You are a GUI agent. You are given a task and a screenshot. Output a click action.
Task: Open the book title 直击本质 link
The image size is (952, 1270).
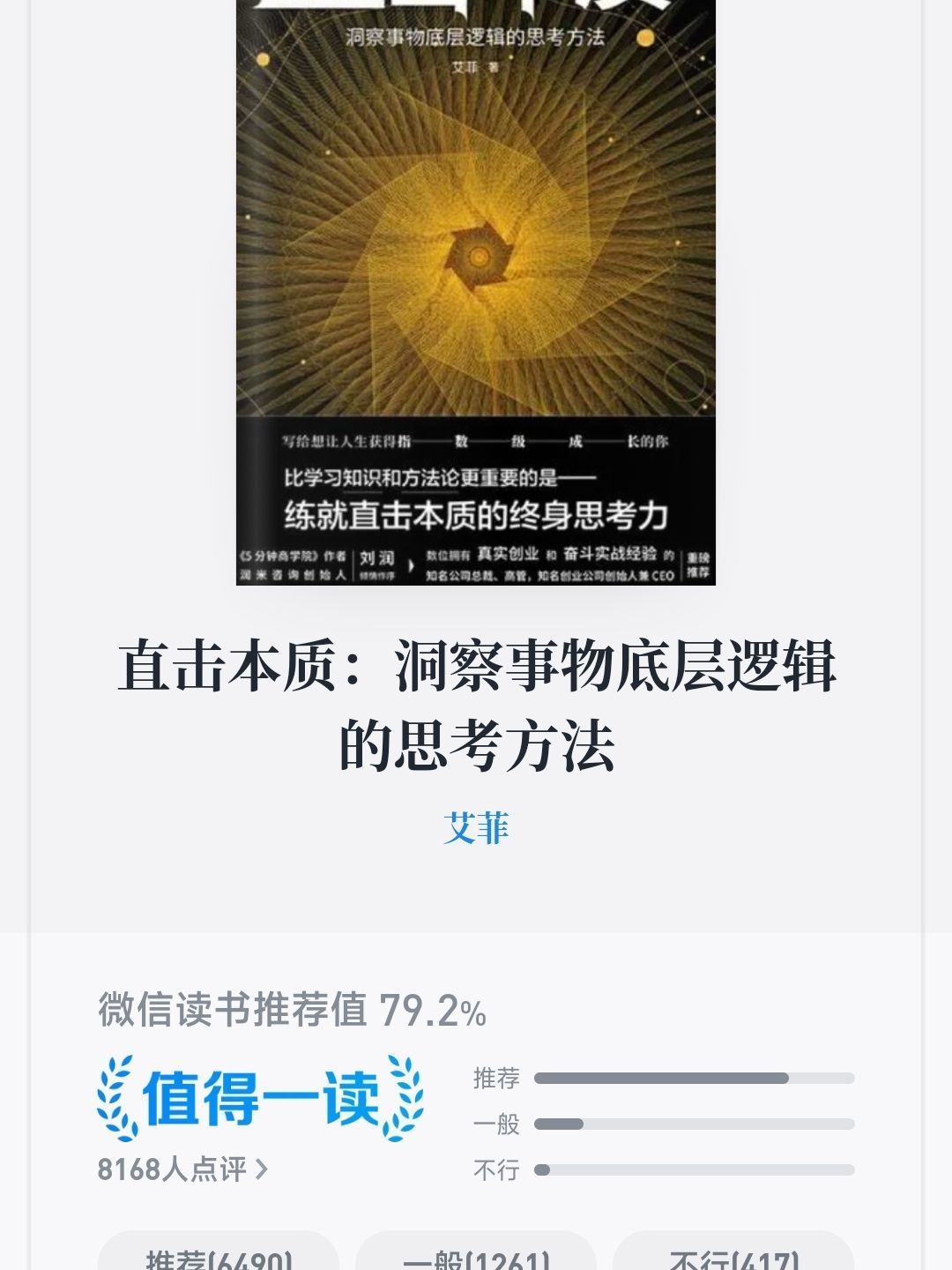(476, 701)
